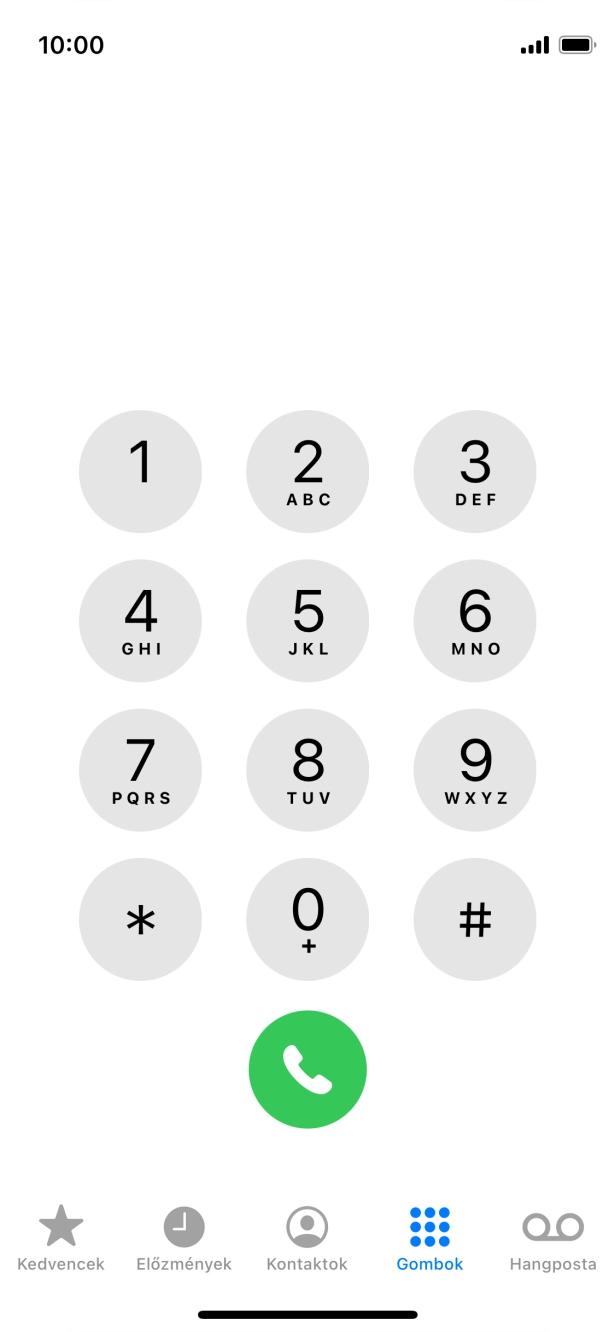Image resolution: width=615 pixels, height=1332 pixels.
Task: Tap the 2 ABC key
Action: coord(308,471)
